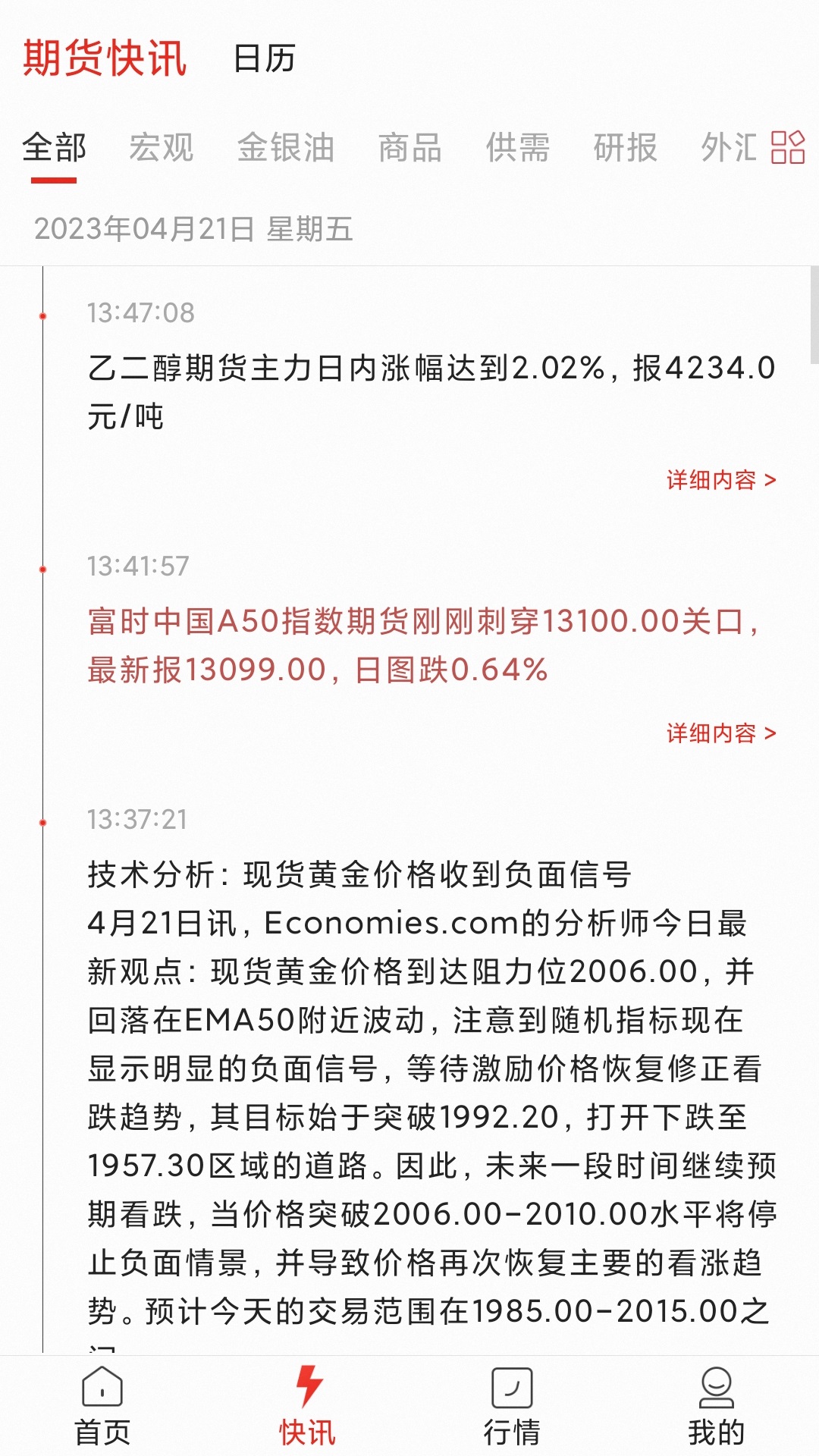Select the 外汇 category tab

click(729, 147)
